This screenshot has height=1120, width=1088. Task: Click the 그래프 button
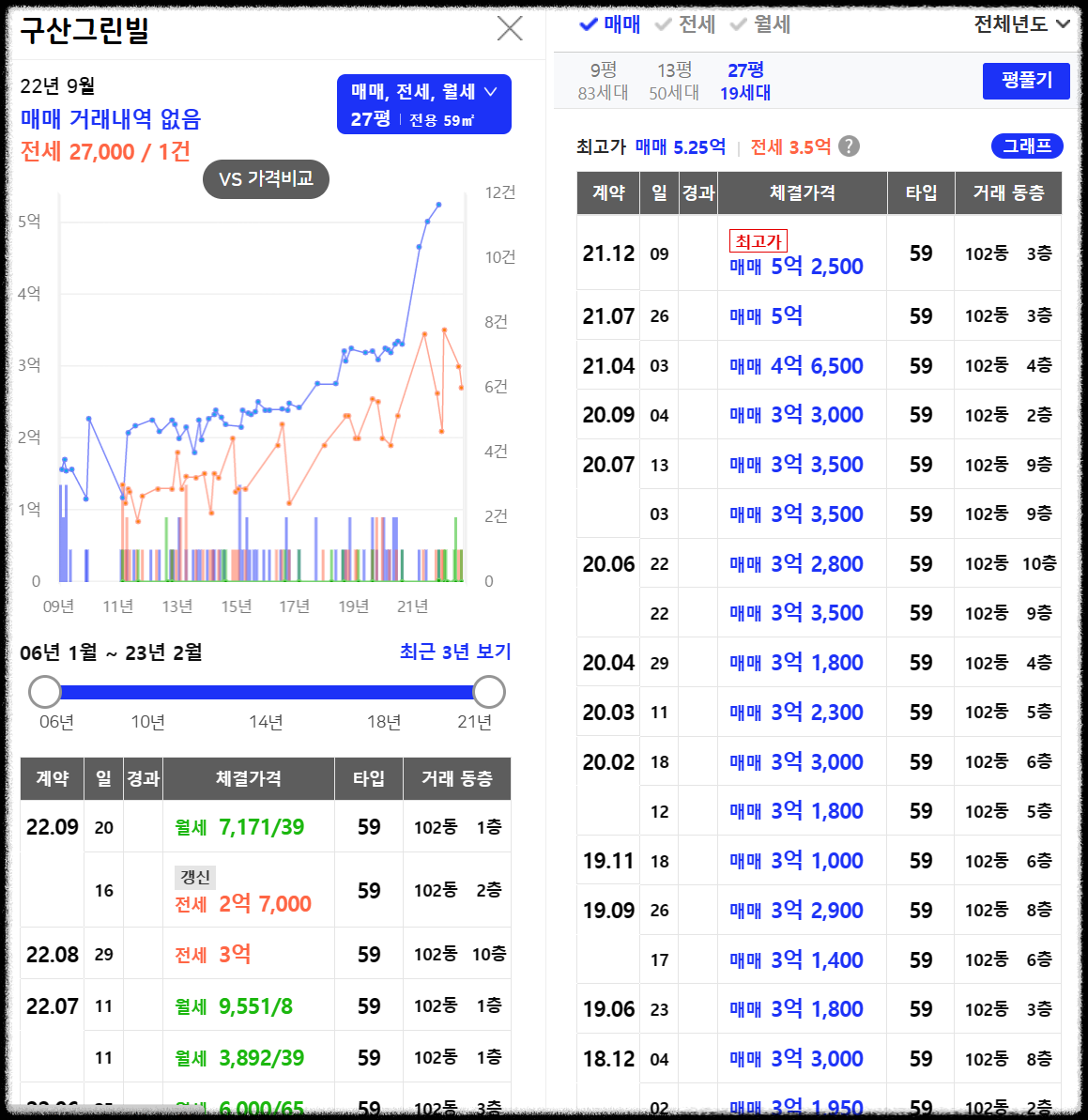pyautogui.click(x=1027, y=146)
